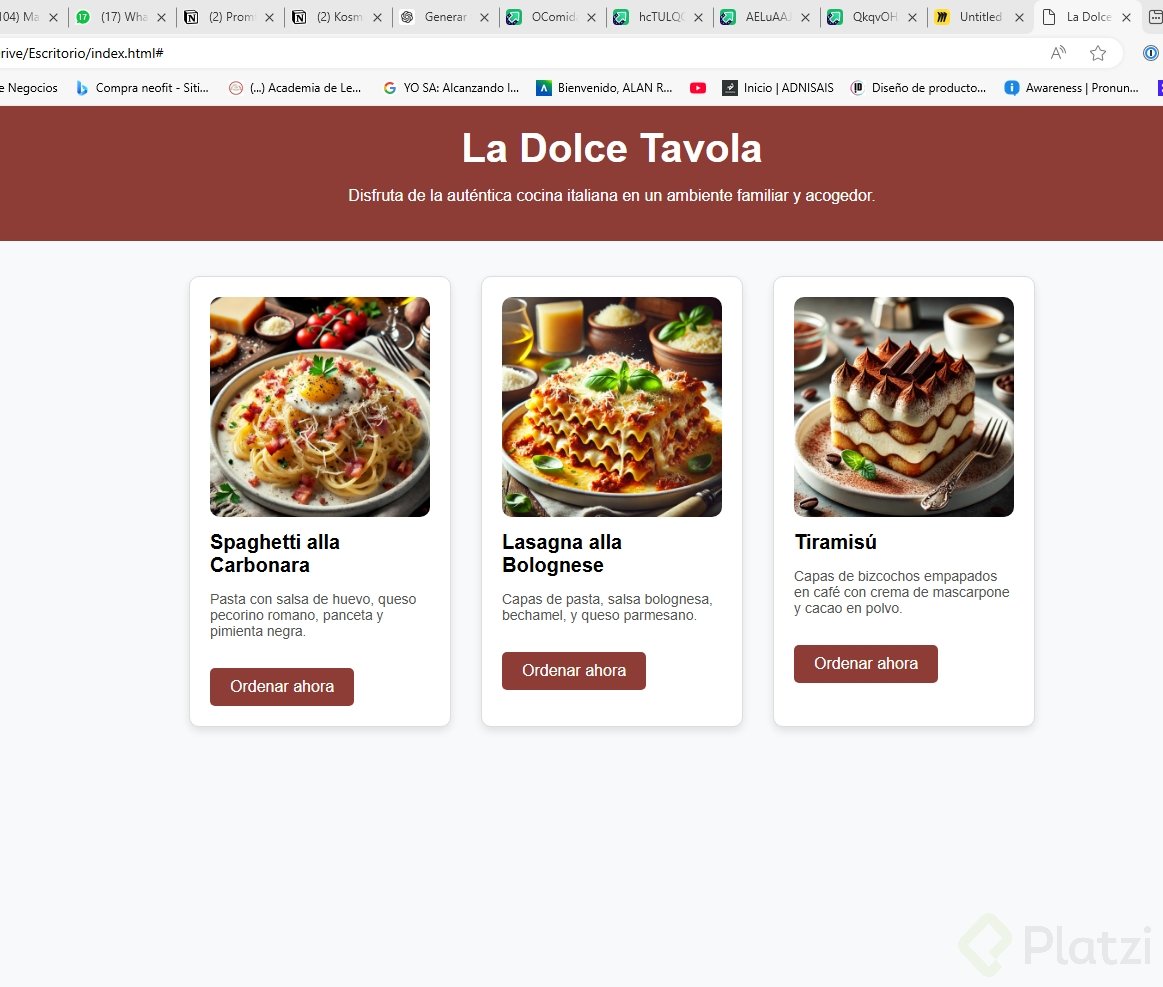Viewport: 1163px width, 987px height.
Task: Focus the address bar URL field
Action: [x=500, y=53]
